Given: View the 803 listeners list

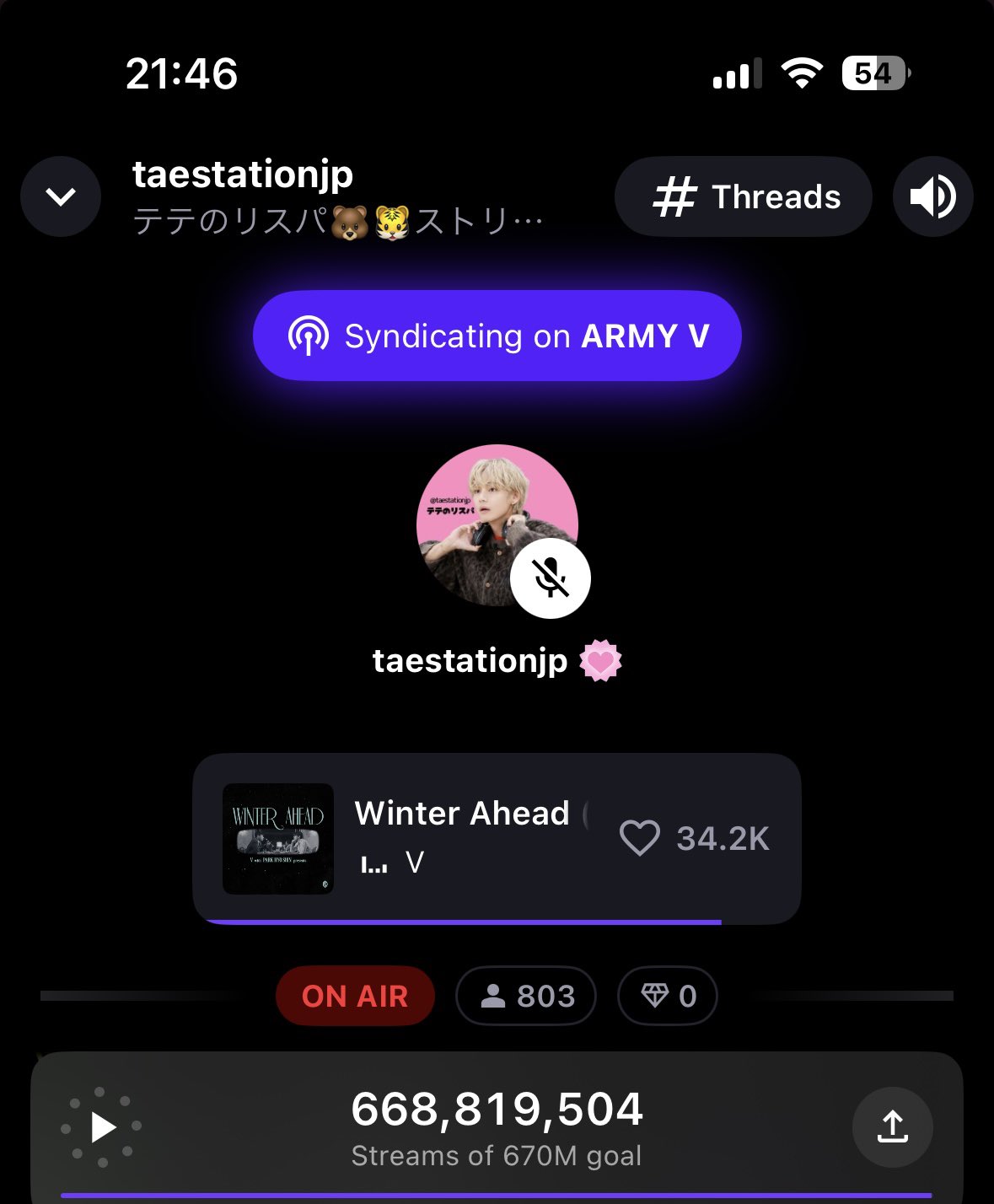Looking at the screenshot, I should pos(526,996).
